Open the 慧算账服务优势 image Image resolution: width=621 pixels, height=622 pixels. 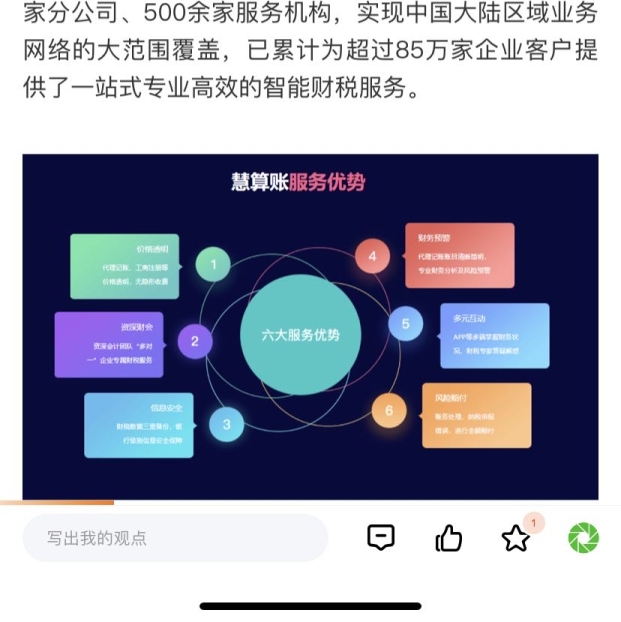(310, 327)
